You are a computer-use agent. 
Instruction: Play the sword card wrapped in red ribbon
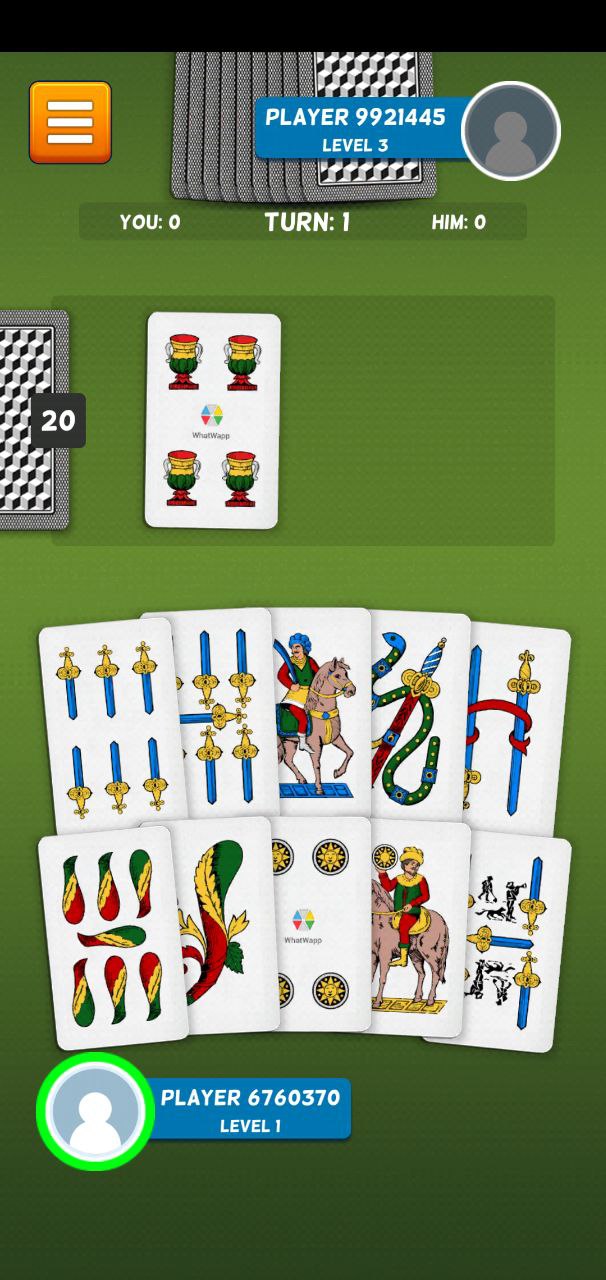(518, 725)
